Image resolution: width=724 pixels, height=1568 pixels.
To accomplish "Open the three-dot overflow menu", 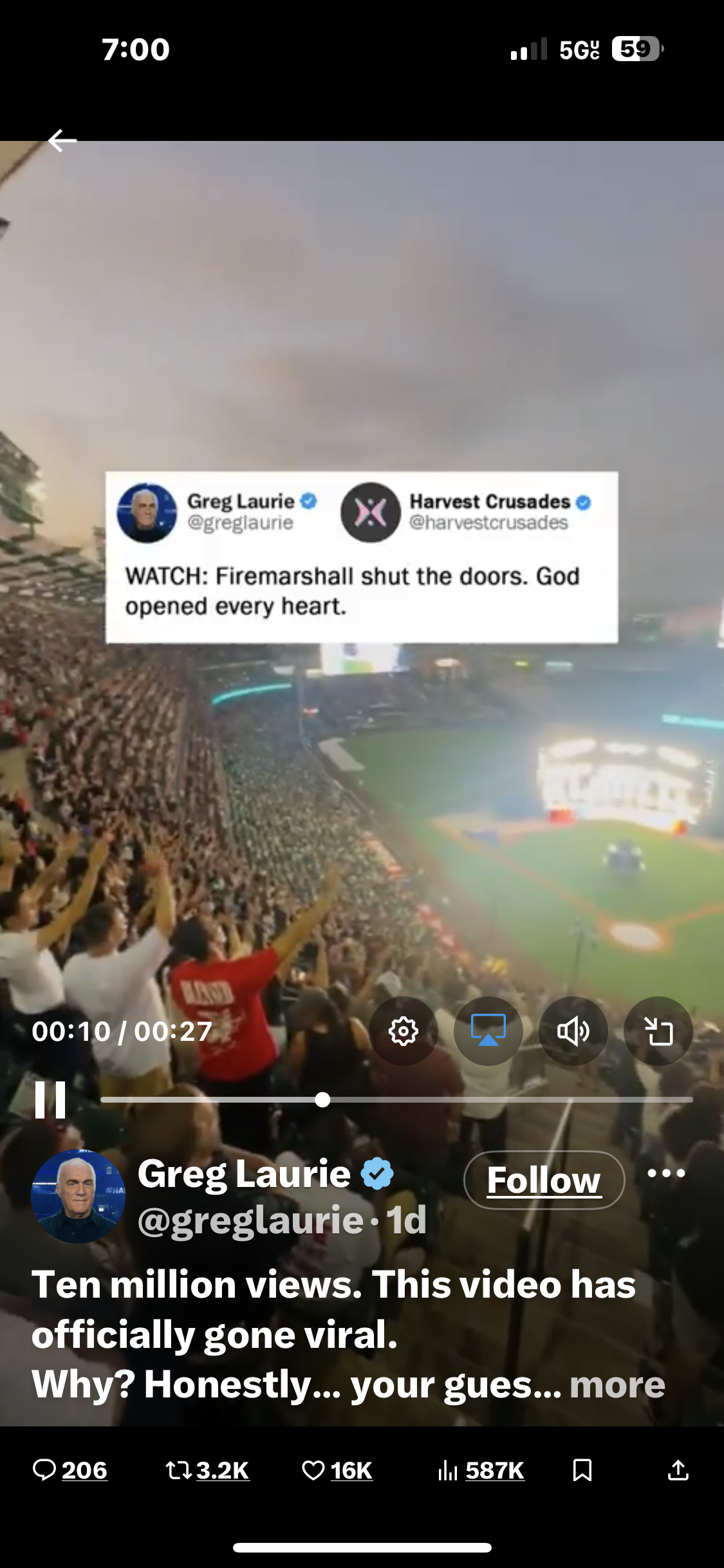I will point(666,1173).
